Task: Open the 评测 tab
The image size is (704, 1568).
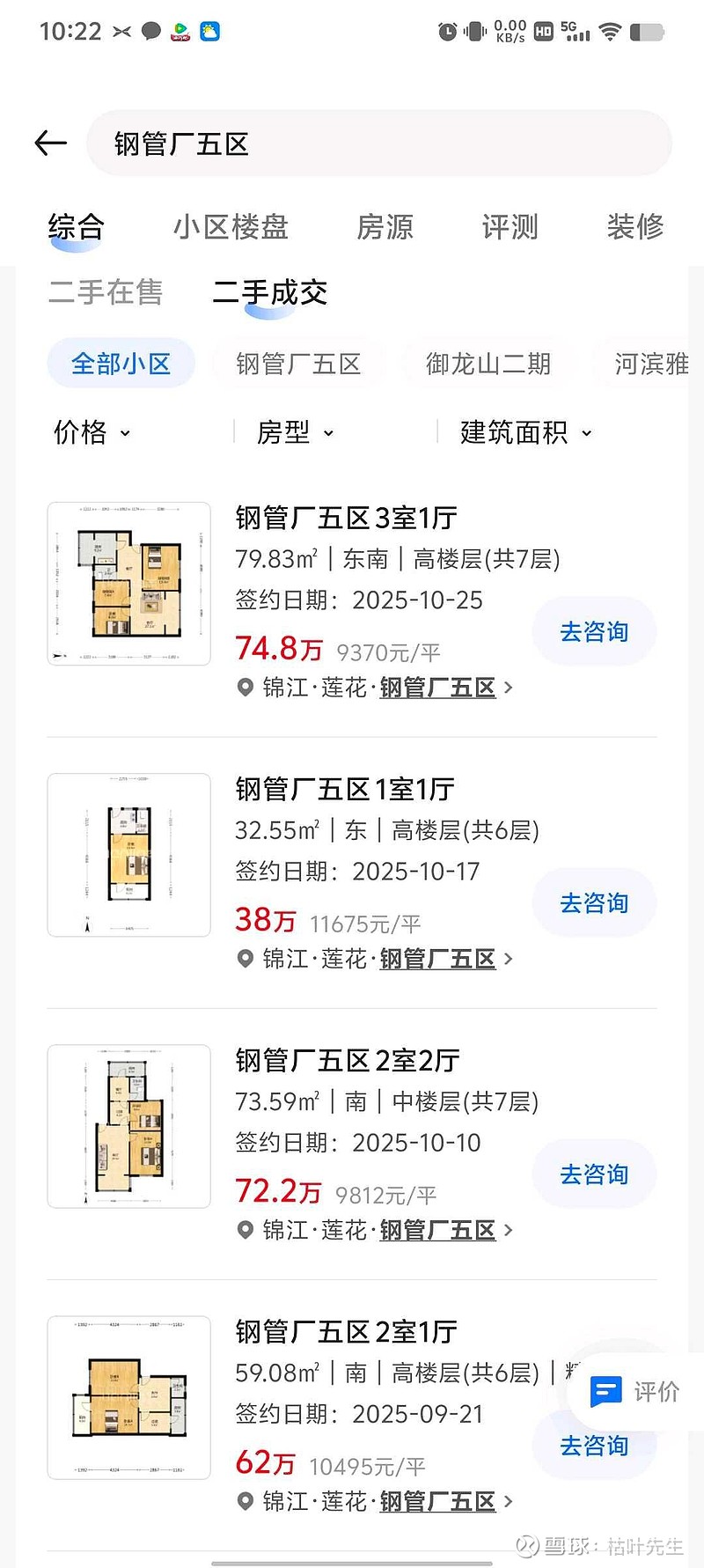Action: 510,227
